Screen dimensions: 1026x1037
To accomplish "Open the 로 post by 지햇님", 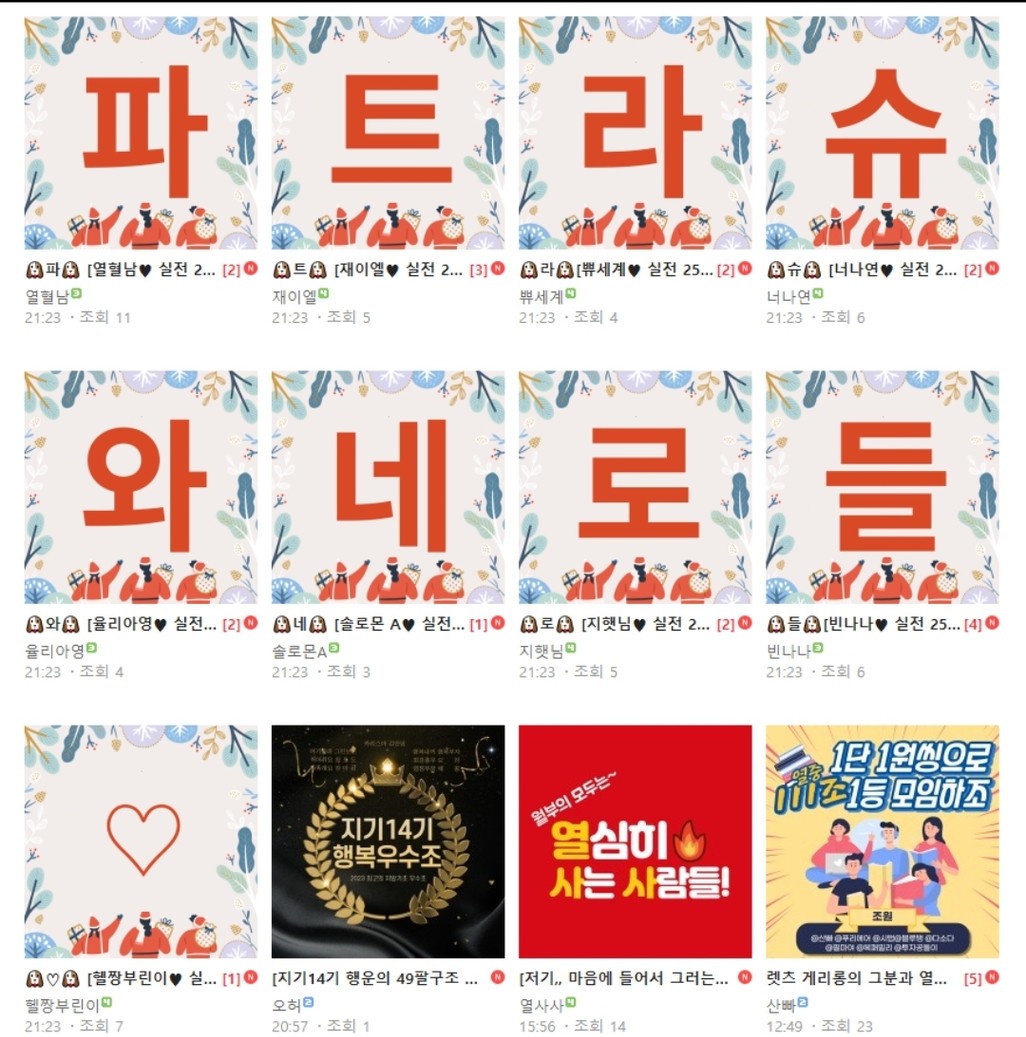I will pyautogui.click(x=635, y=487).
